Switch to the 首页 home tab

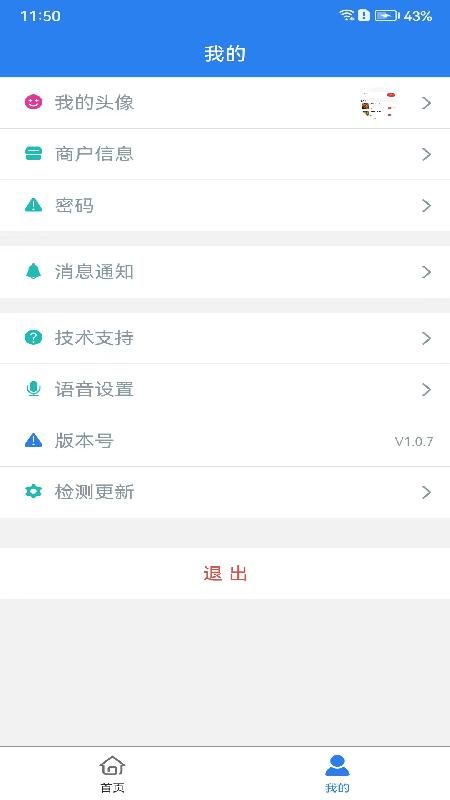tap(112, 774)
